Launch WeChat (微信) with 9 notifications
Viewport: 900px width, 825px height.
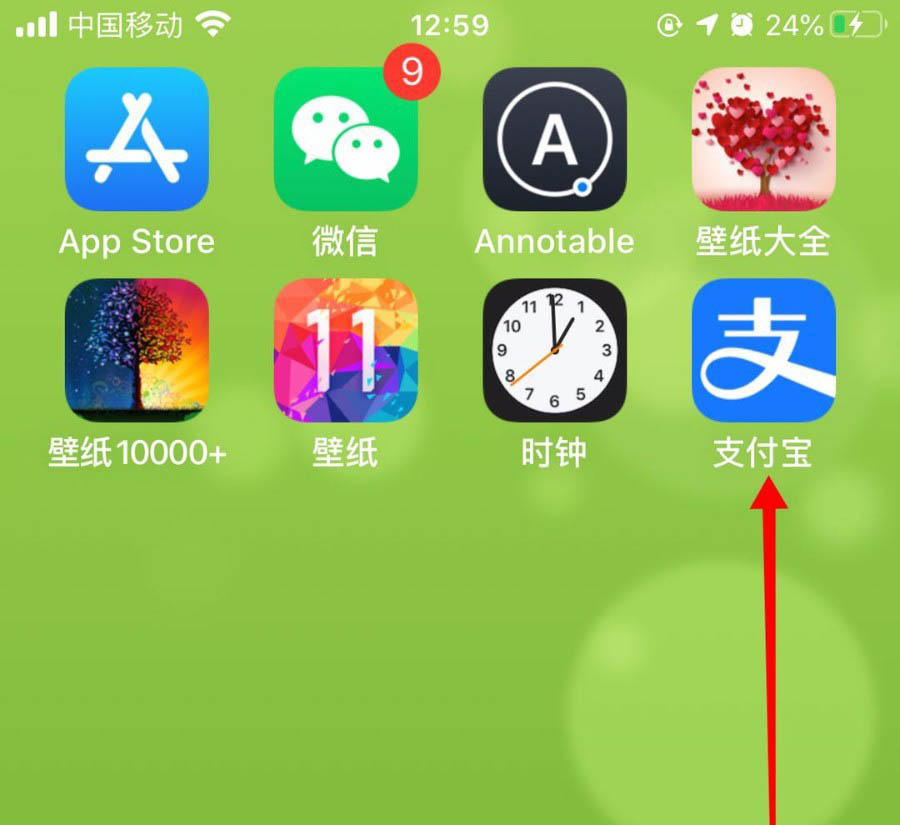coord(345,139)
